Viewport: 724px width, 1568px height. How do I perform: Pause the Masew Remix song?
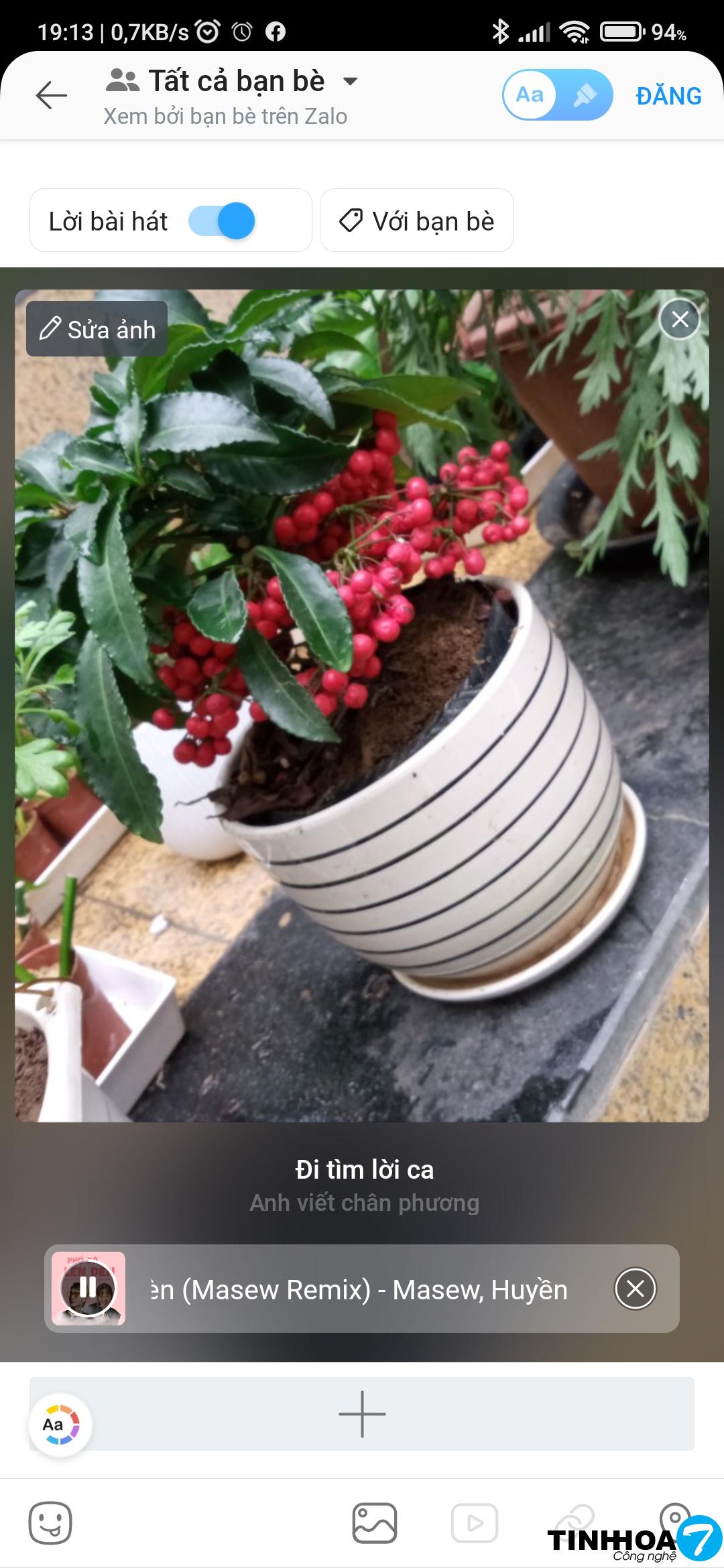tap(88, 1288)
